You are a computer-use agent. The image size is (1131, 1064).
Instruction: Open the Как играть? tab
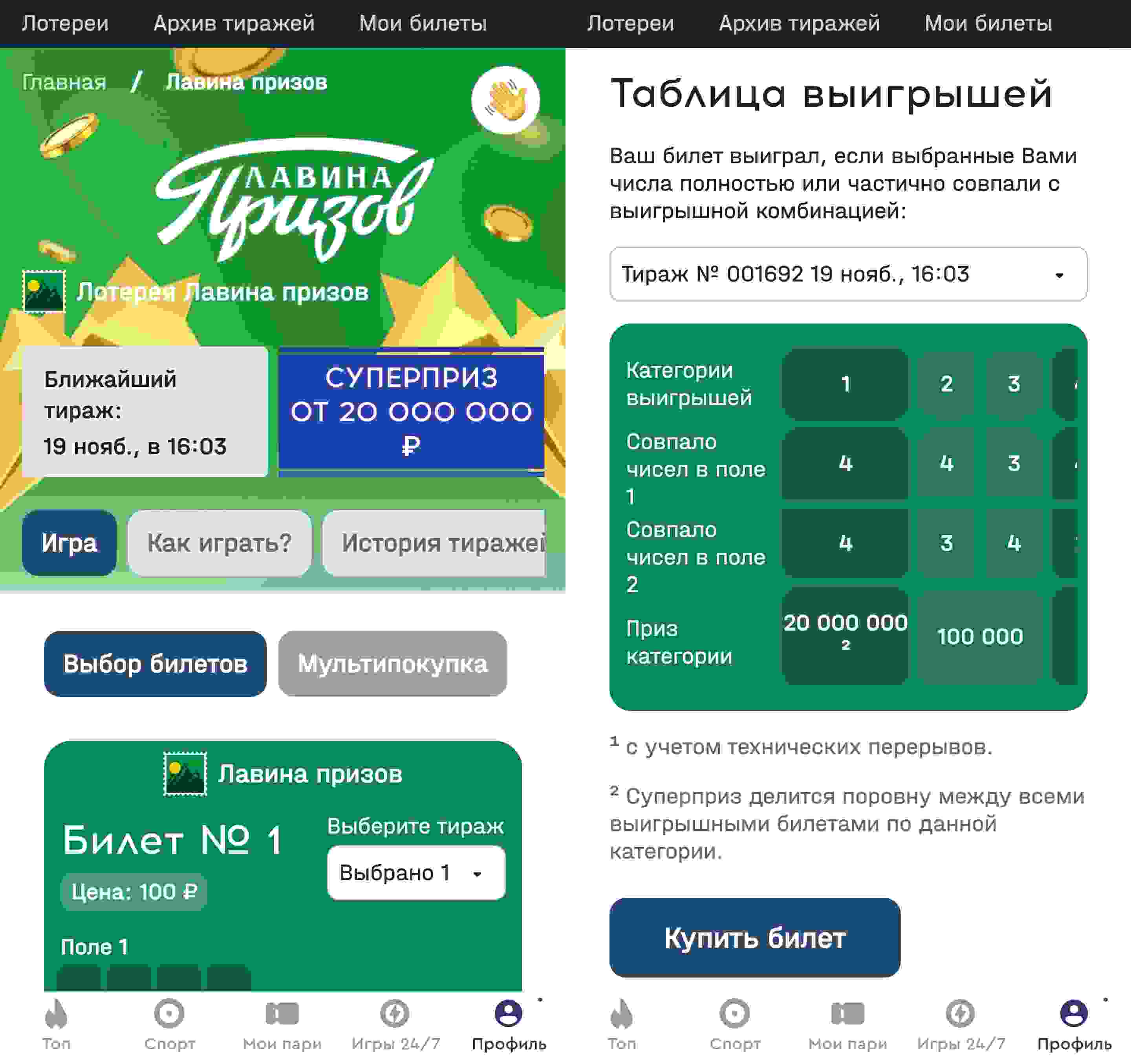pyautogui.click(x=219, y=543)
